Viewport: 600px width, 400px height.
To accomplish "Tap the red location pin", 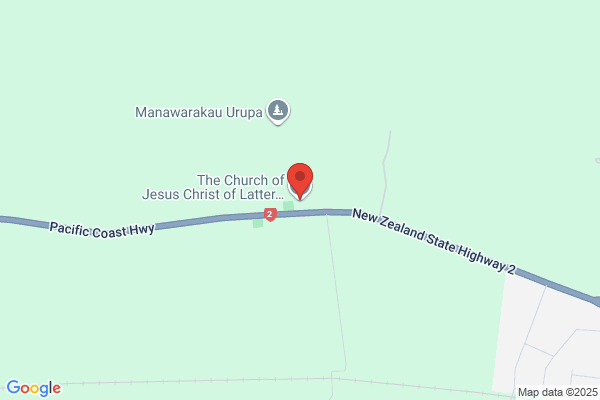I will pyautogui.click(x=300, y=181).
